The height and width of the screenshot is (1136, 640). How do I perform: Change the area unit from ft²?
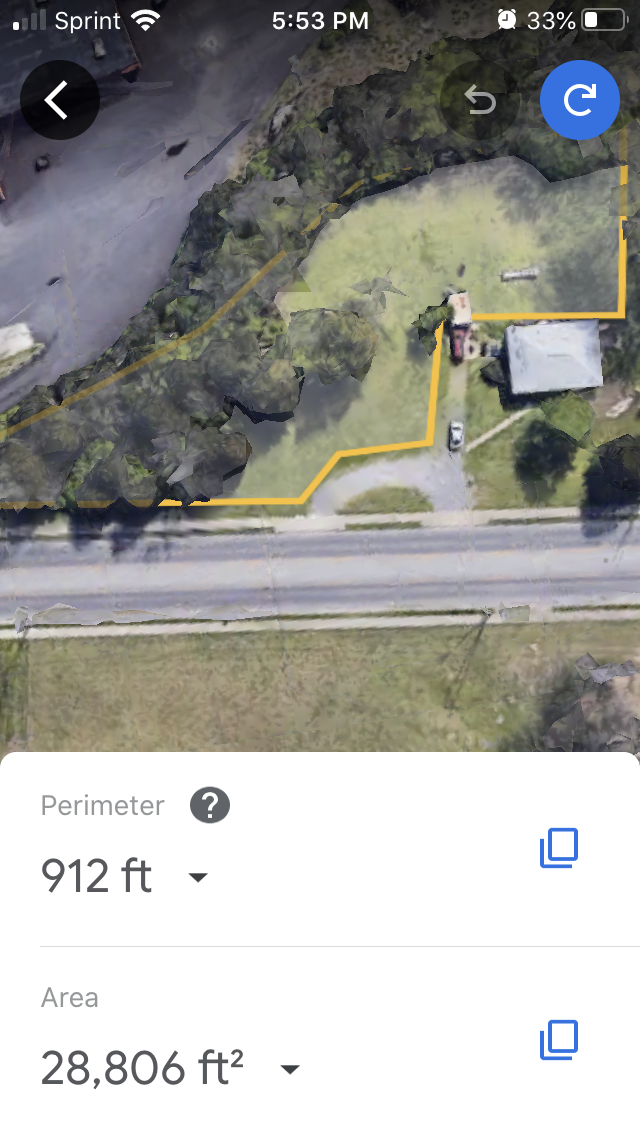[290, 1069]
